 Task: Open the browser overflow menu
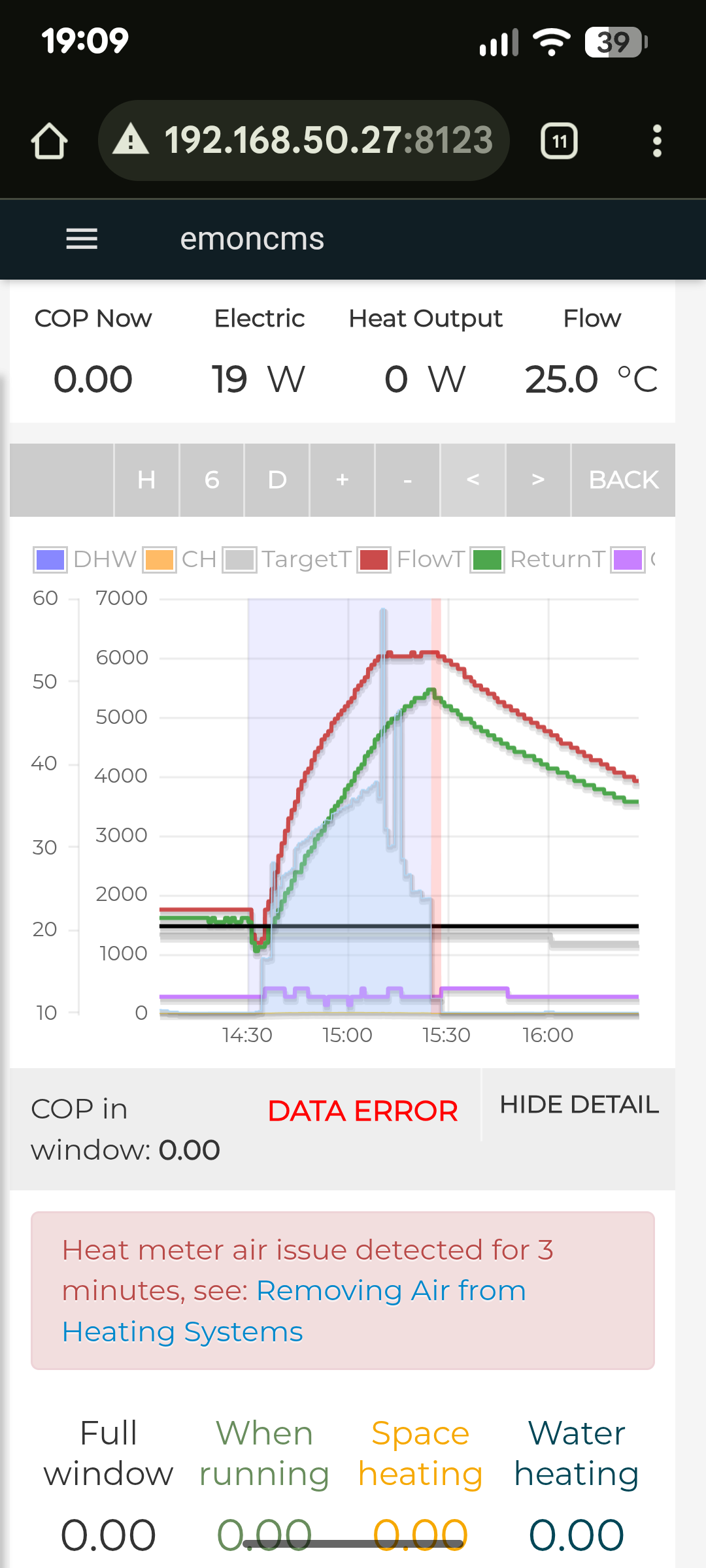(x=657, y=140)
